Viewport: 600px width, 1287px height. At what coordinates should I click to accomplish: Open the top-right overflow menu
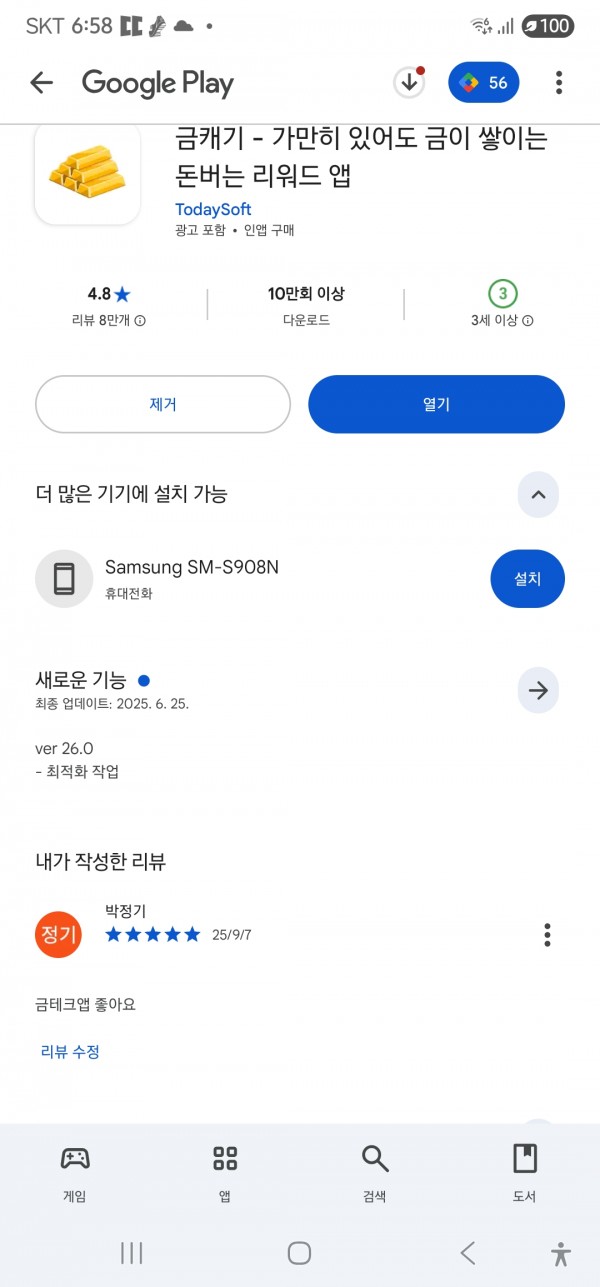559,83
